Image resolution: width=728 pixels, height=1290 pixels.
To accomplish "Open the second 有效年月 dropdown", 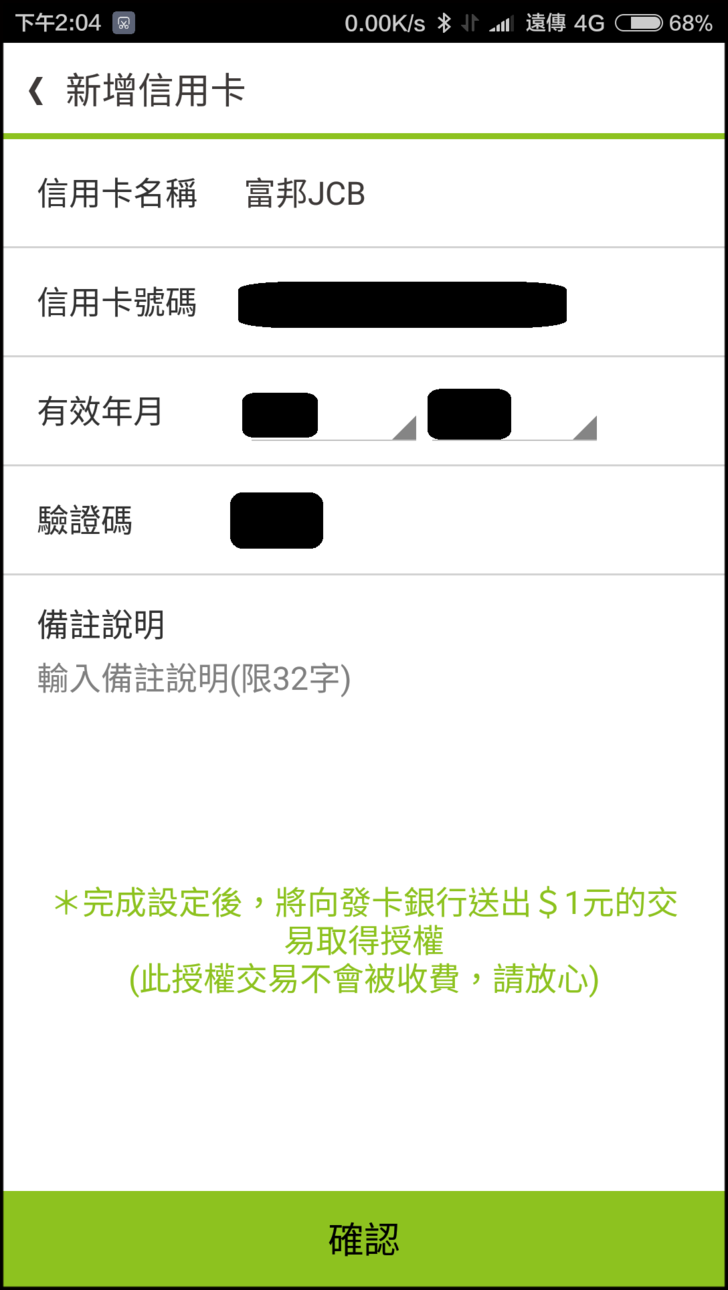I will (512, 415).
